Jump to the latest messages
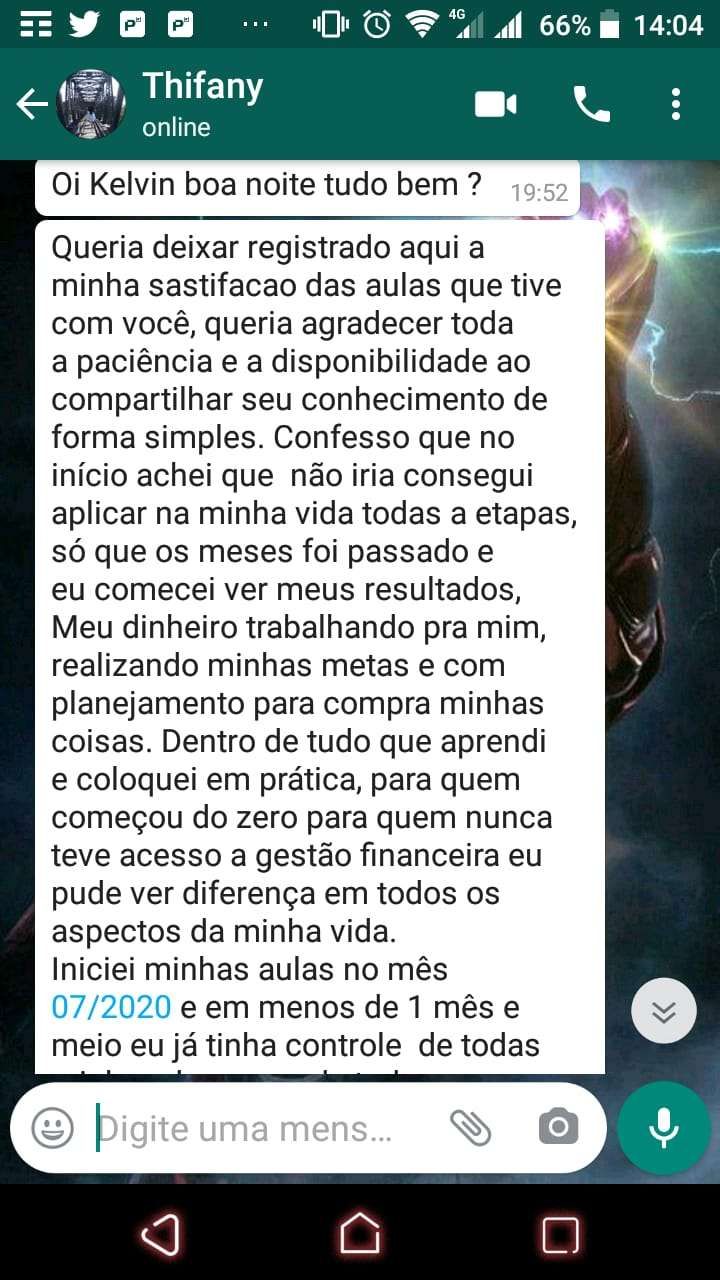 click(663, 1012)
